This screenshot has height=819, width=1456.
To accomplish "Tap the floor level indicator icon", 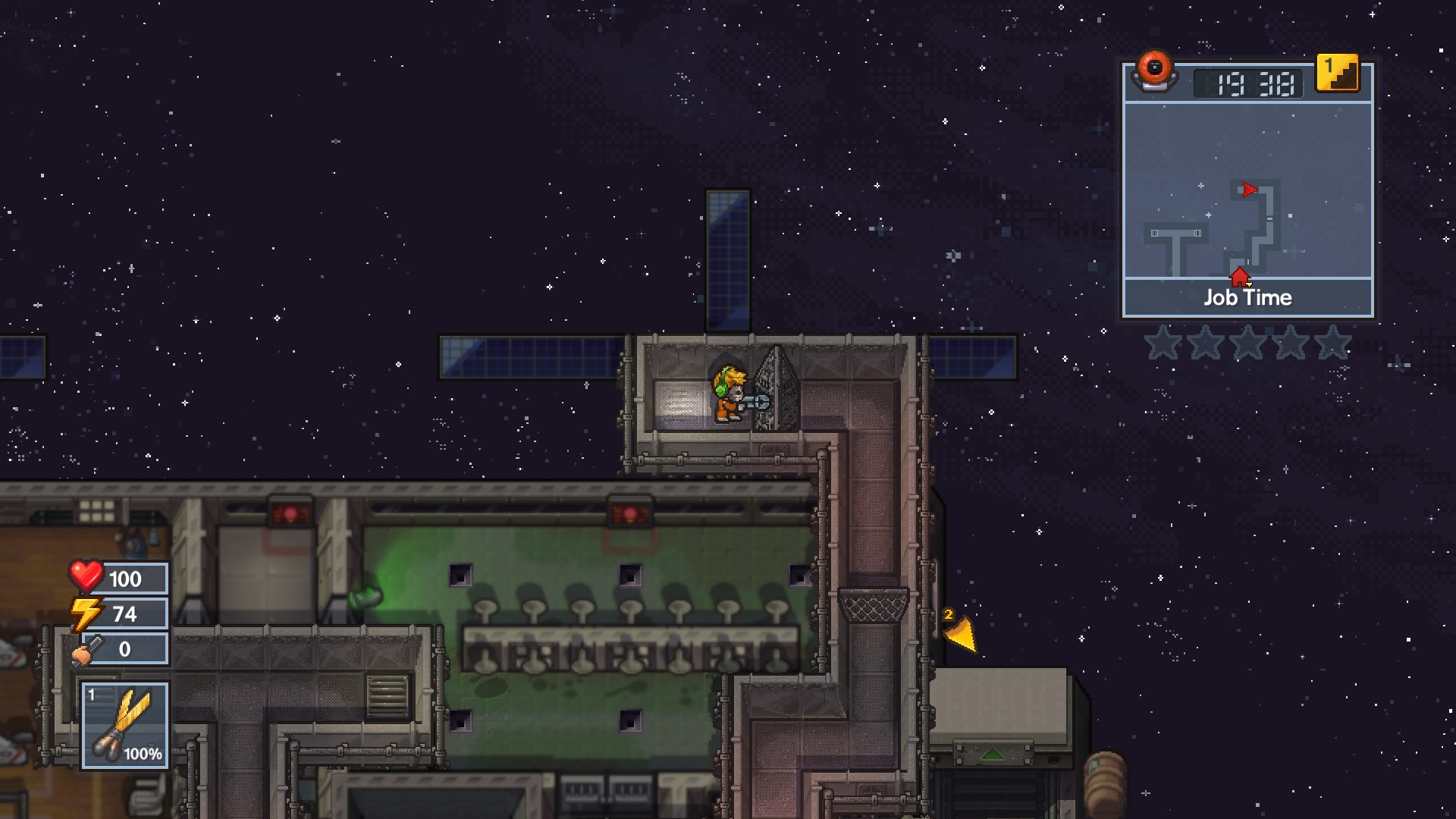I will (x=1338, y=74).
